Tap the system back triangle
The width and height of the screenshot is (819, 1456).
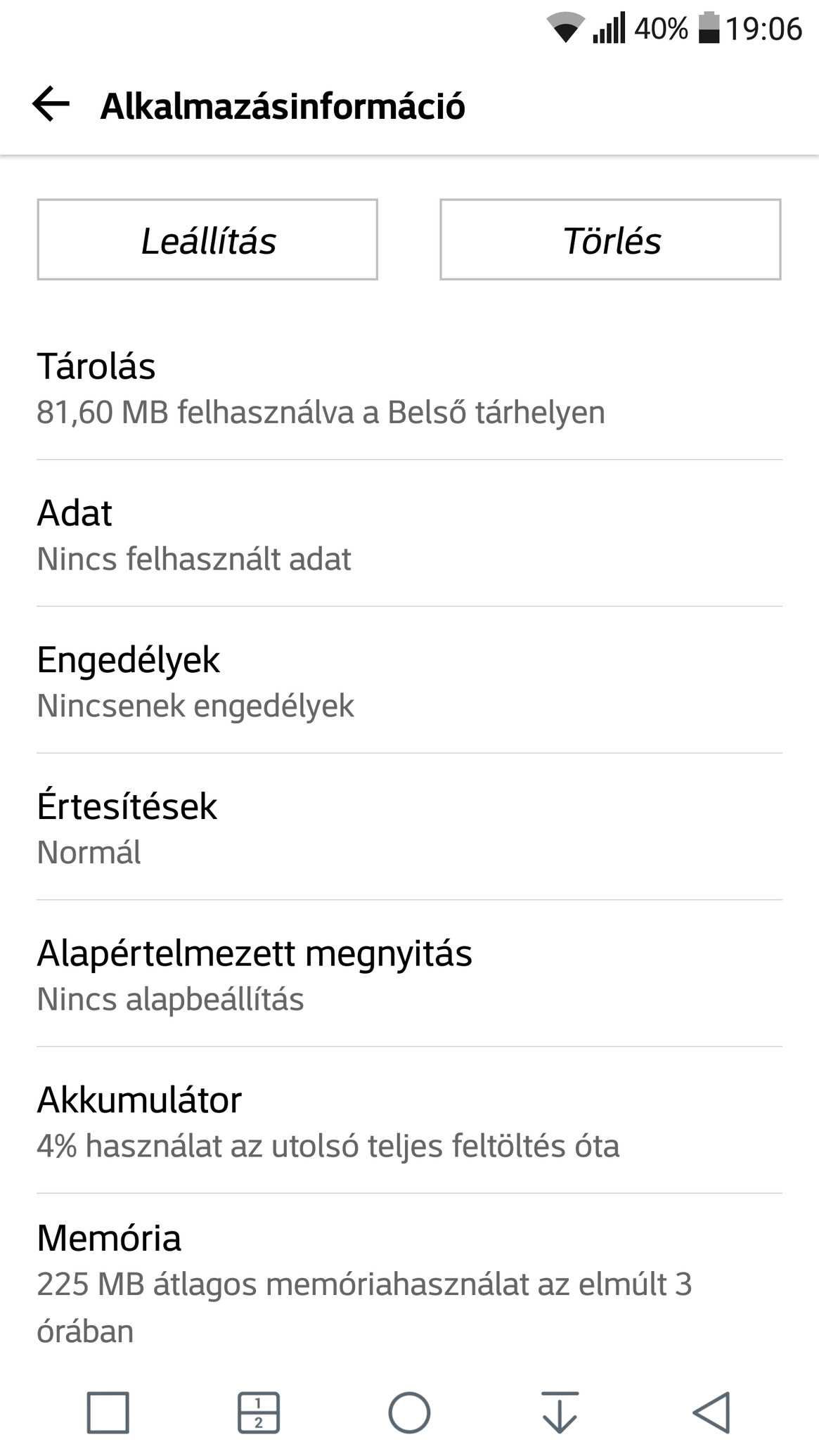(711, 1412)
